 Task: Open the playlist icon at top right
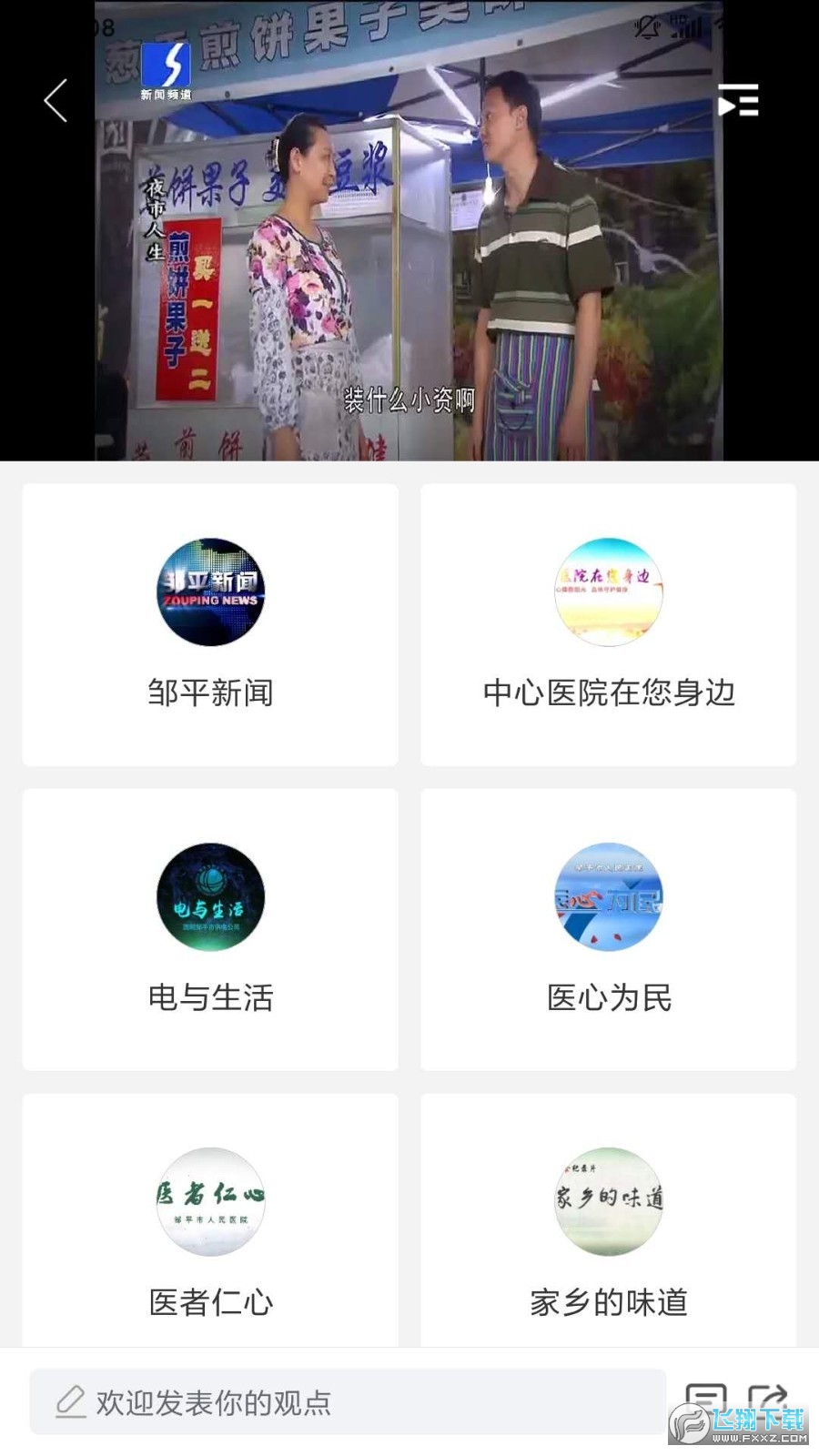click(x=737, y=100)
